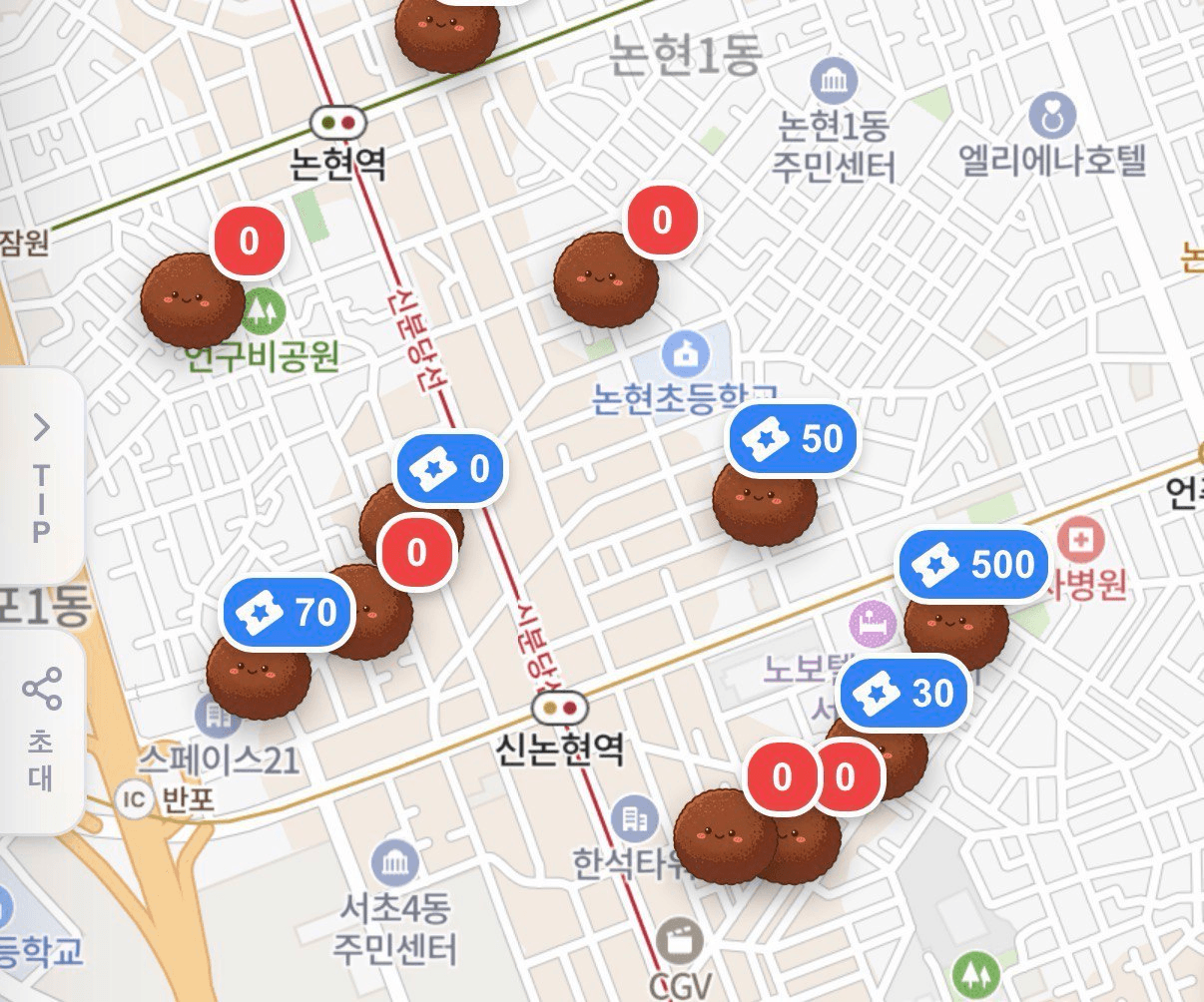Open the marker showing 30 tickets
Screen dimensions: 1204x1002
(903, 693)
